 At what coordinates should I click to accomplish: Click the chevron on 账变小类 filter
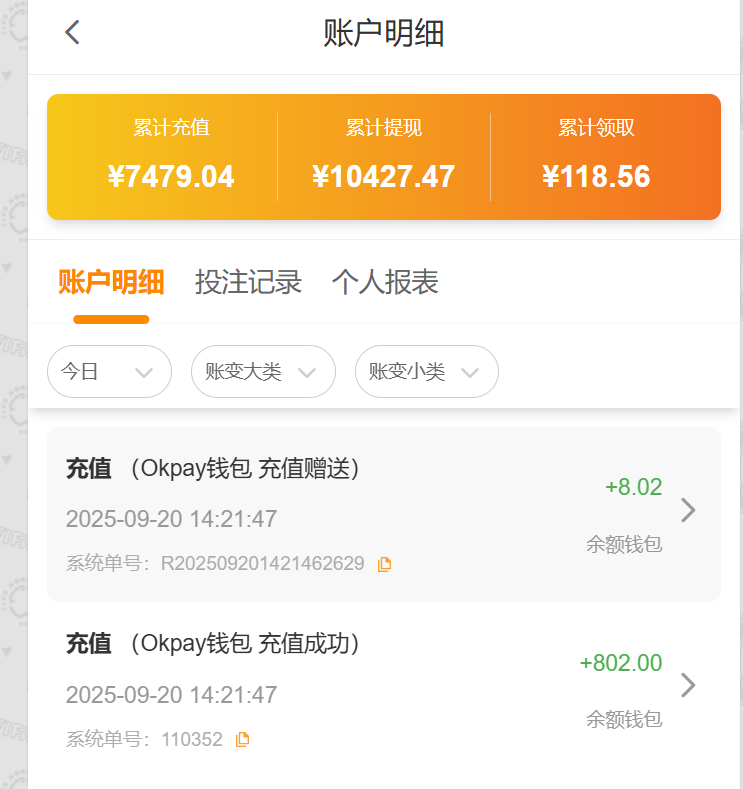tap(470, 371)
